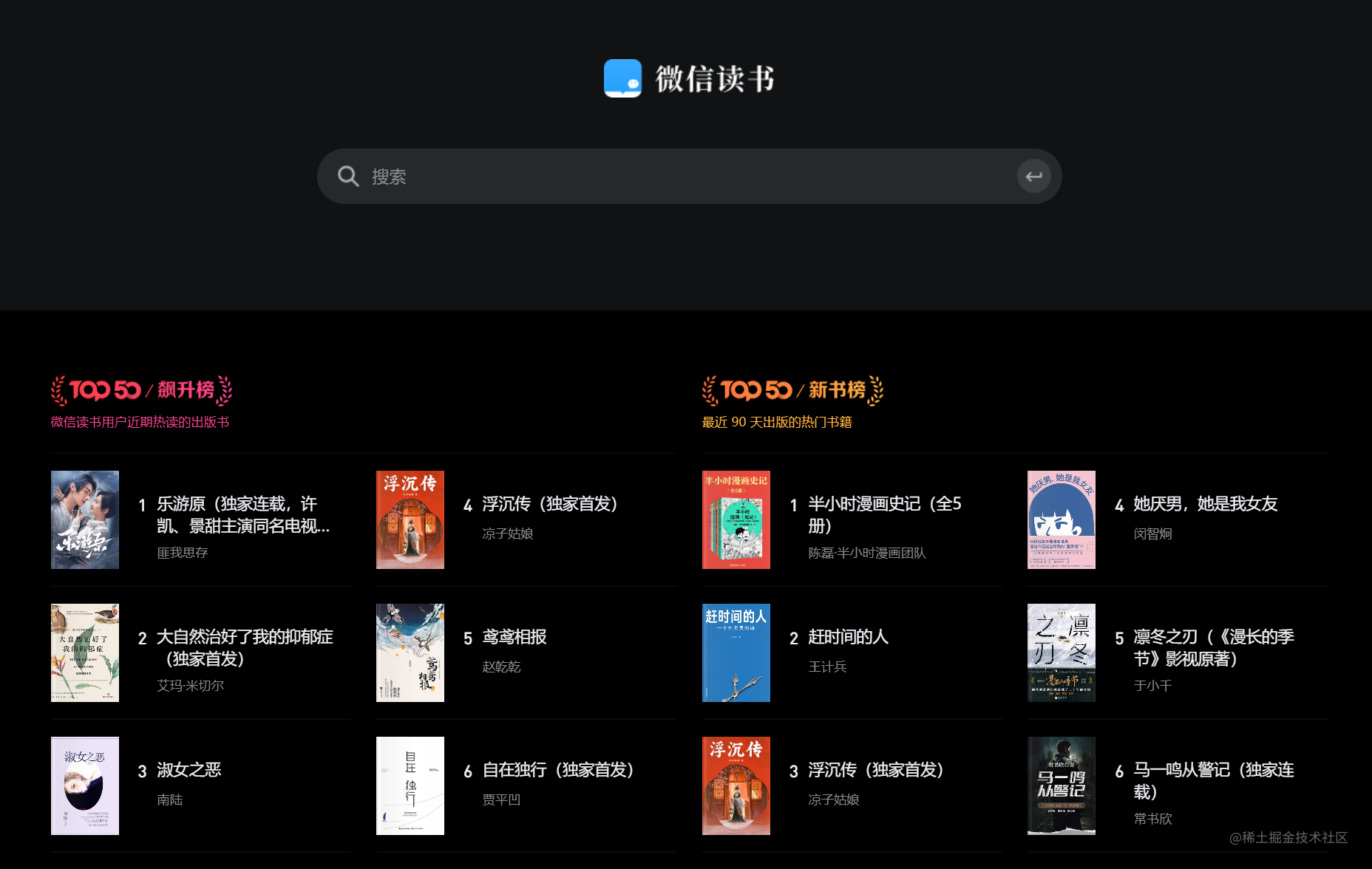The height and width of the screenshot is (869, 1372).
Task: Open 浮沉传 in the 飙升榜 list
Action: pos(549,504)
